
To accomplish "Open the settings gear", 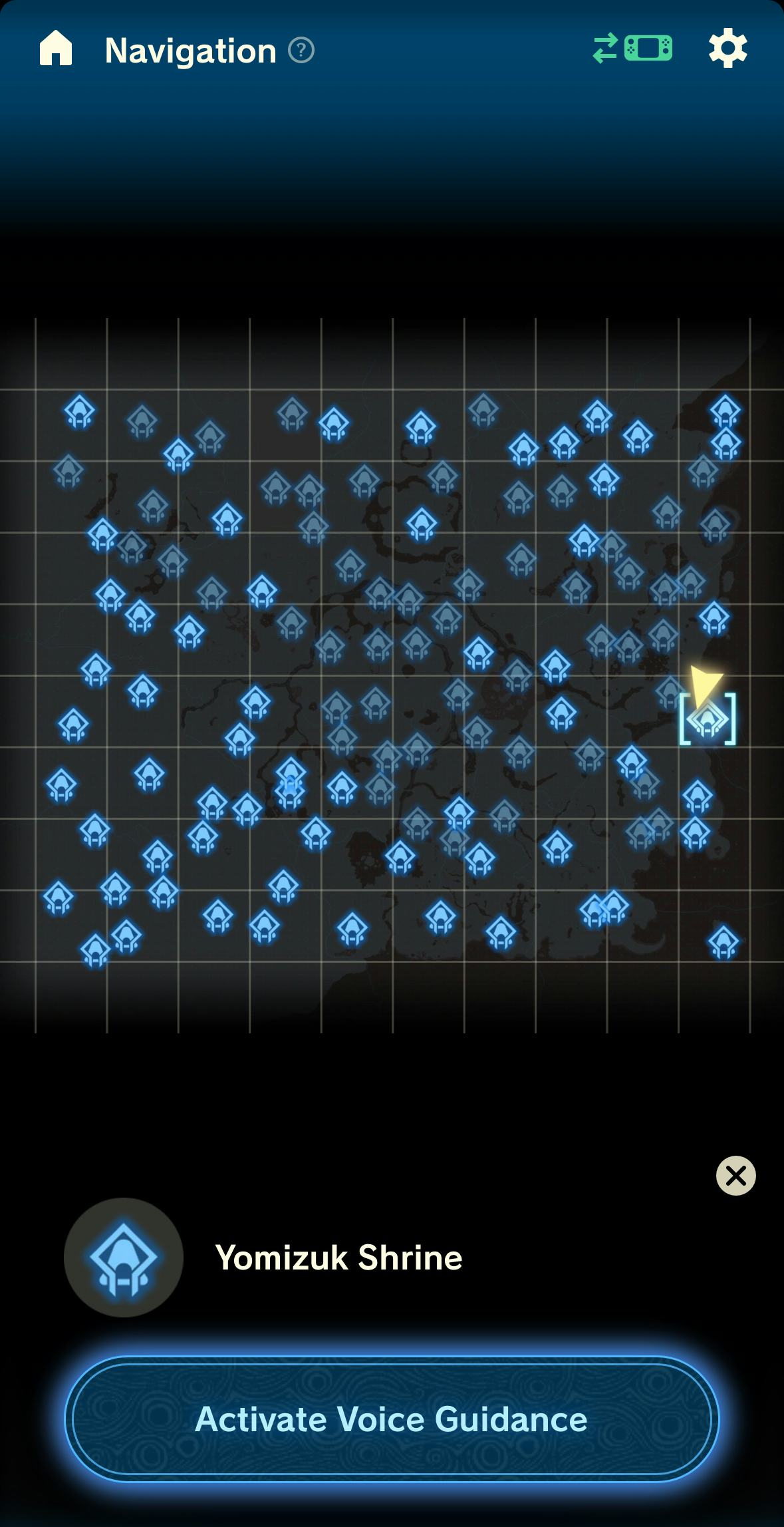I will click(727, 49).
